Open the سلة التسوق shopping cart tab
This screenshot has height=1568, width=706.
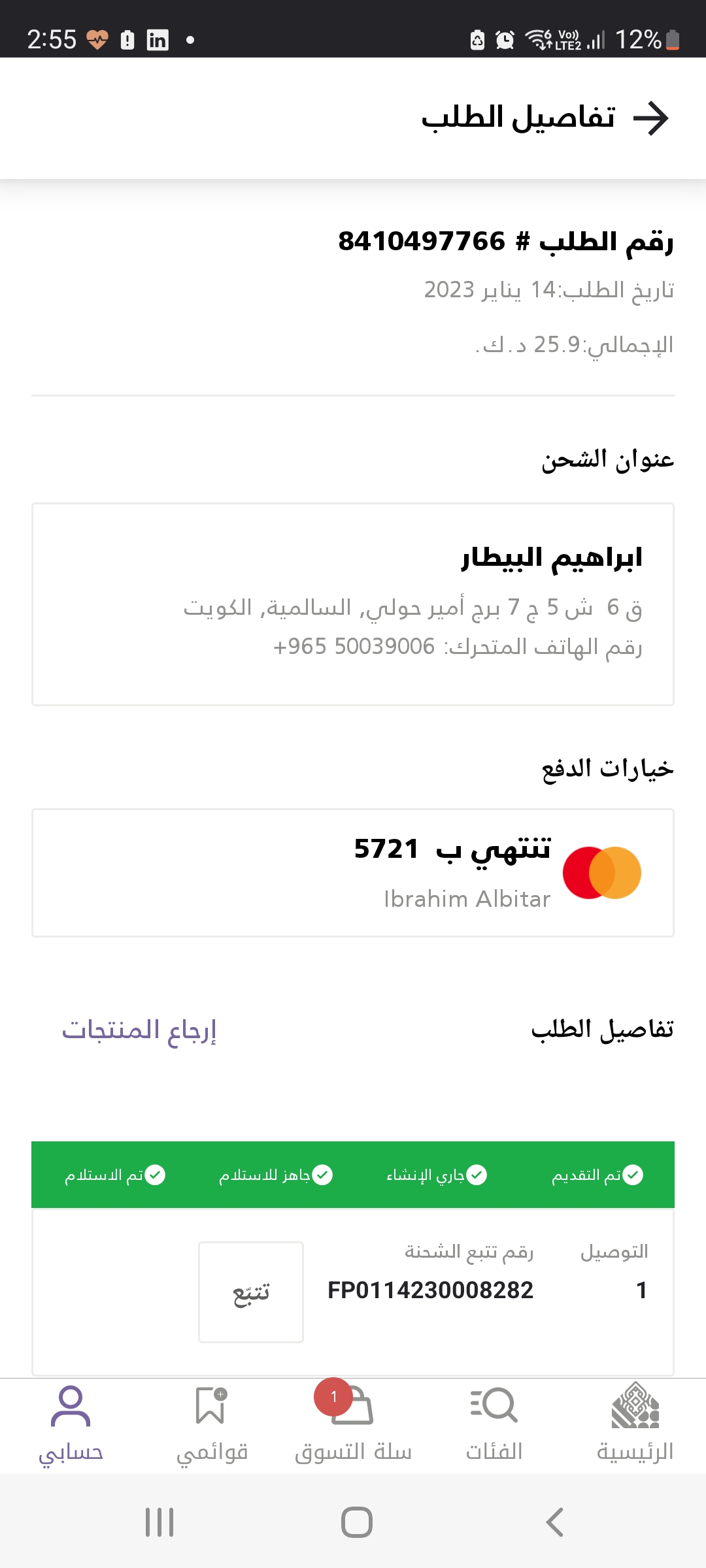pyautogui.click(x=353, y=1424)
